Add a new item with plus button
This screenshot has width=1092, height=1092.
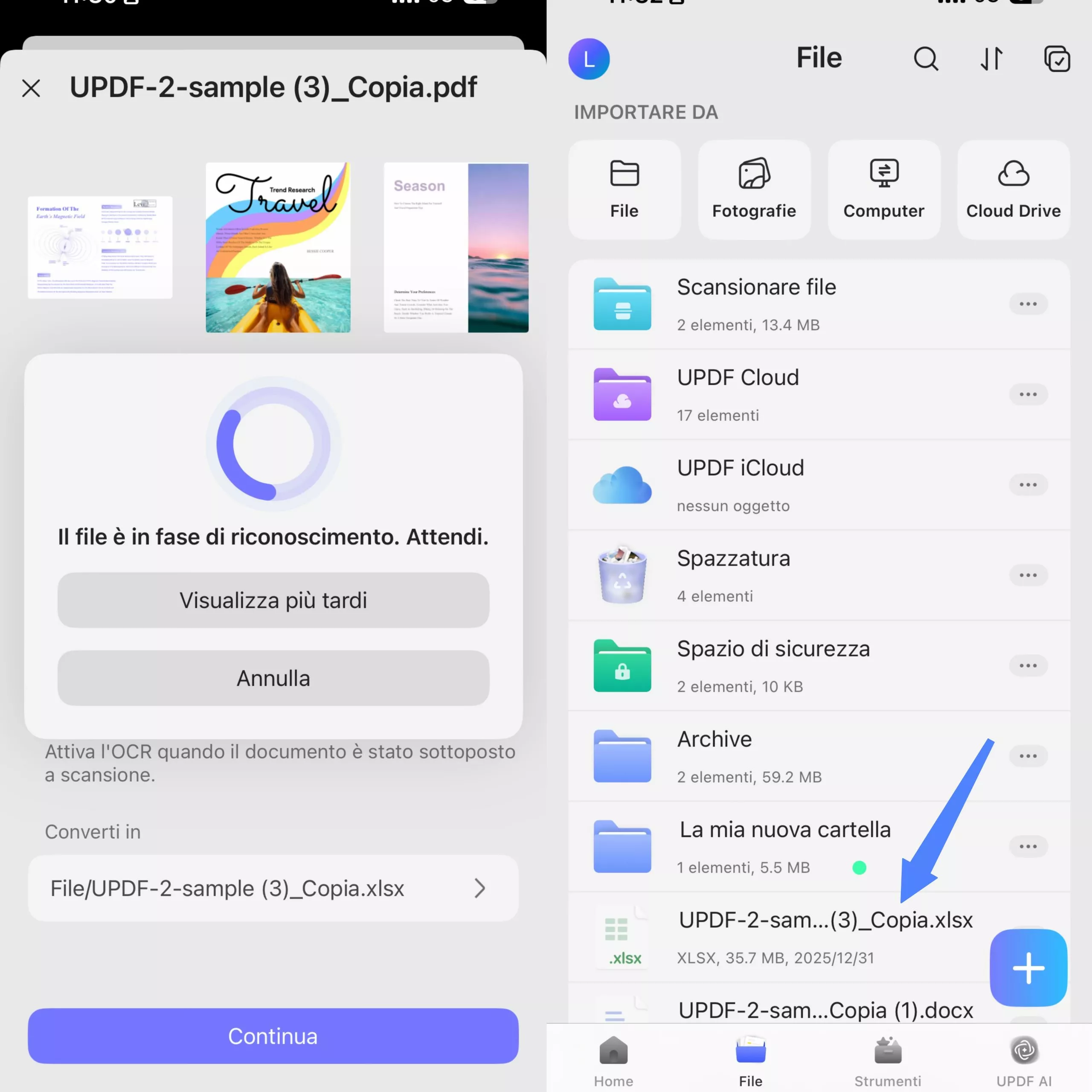point(1028,967)
